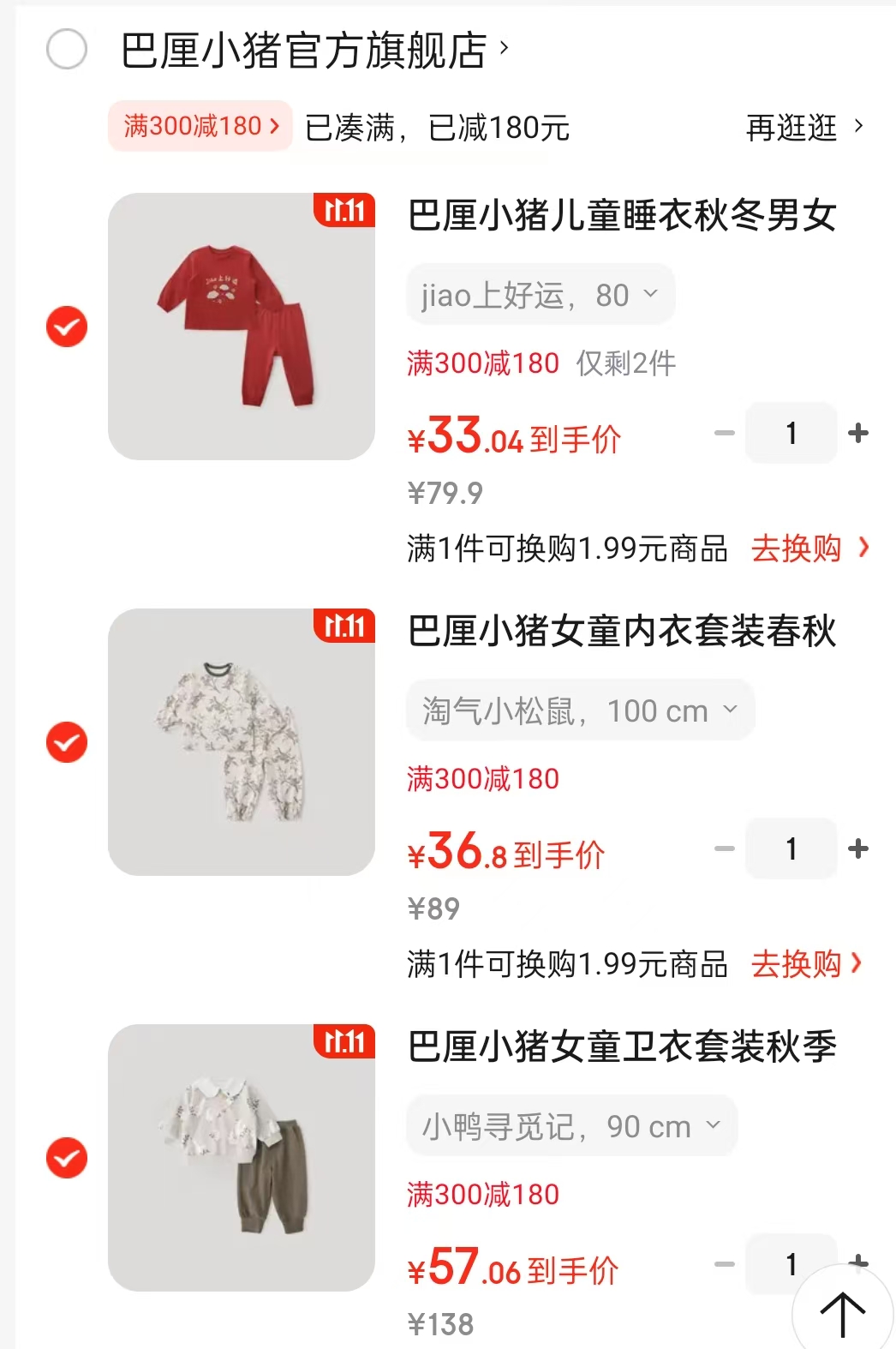Click the 满300减180 coupon tag
Viewport: 896px width, 1349px height.
coord(200,125)
